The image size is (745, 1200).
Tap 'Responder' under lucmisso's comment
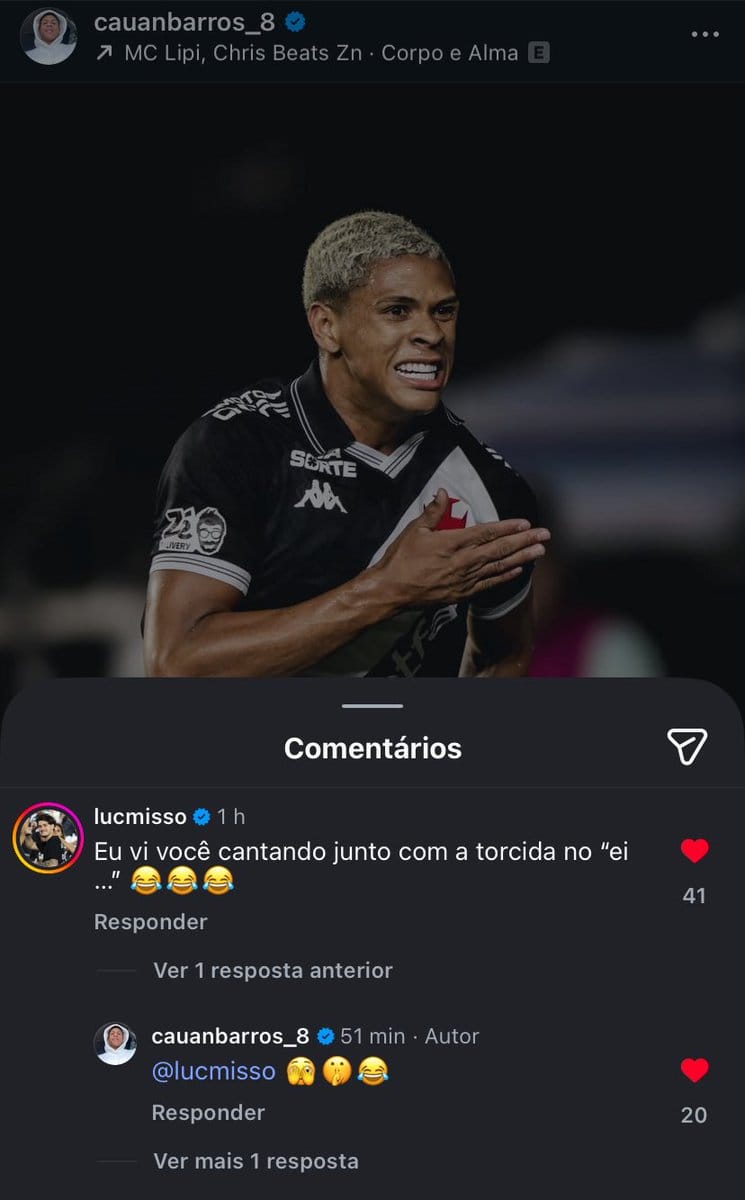point(149,922)
